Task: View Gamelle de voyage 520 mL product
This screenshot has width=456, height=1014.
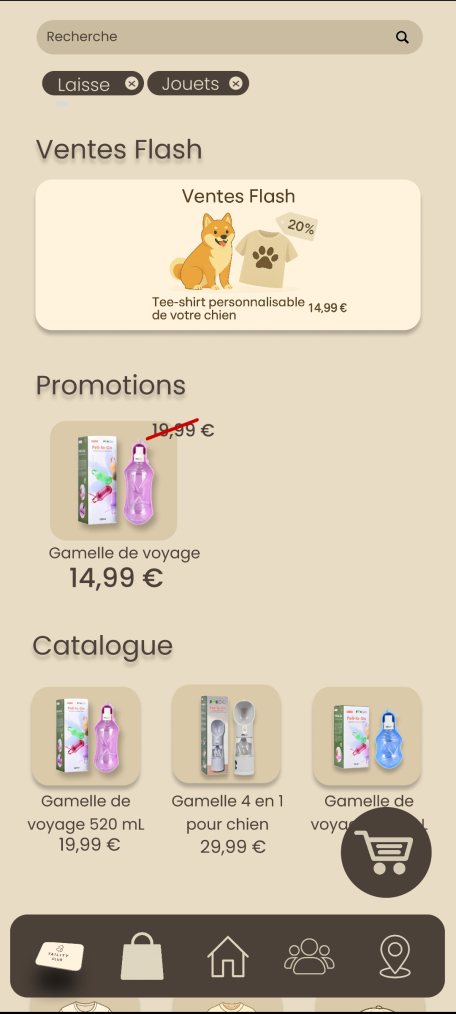Action: [86, 736]
